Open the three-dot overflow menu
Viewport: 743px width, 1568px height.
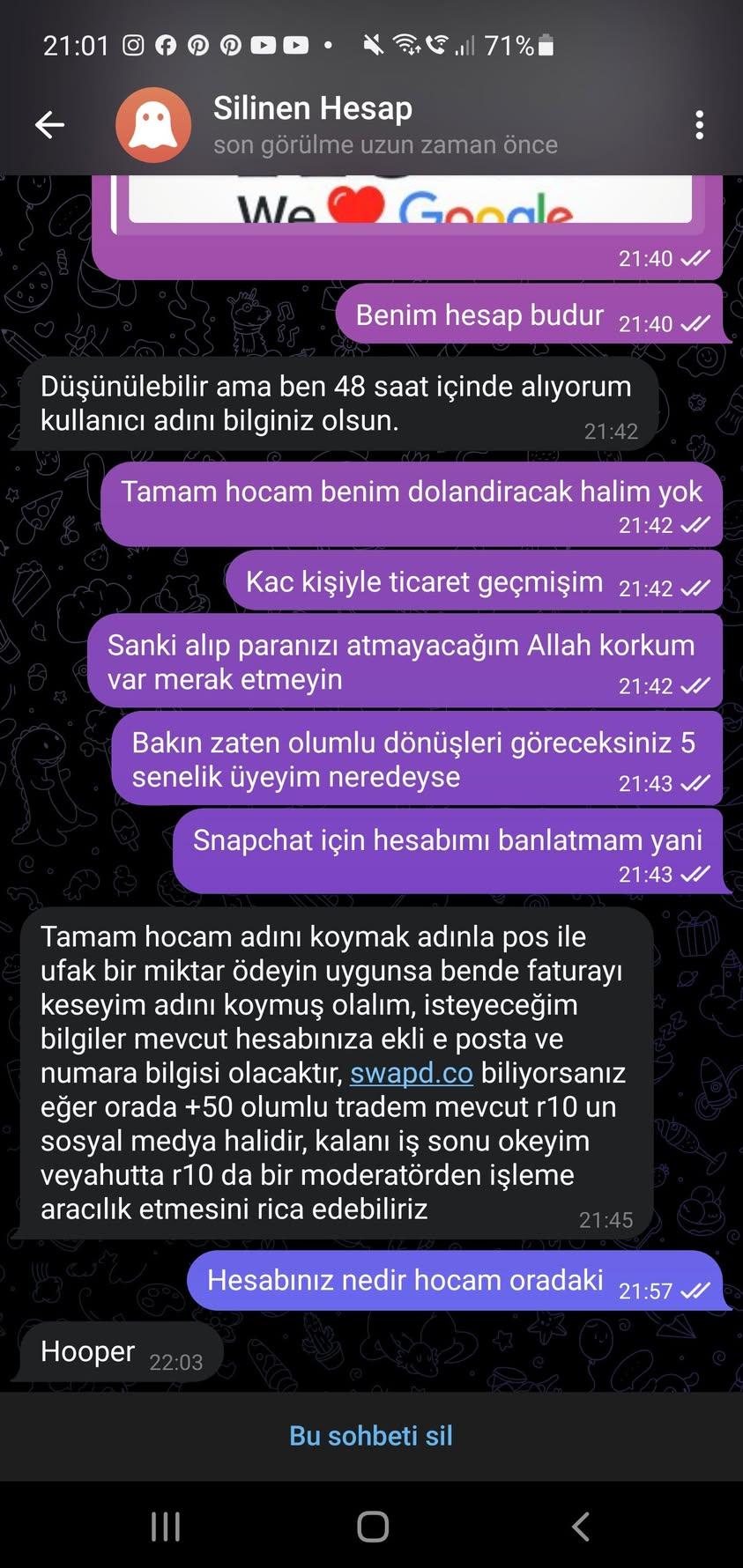click(x=699, y=125)
